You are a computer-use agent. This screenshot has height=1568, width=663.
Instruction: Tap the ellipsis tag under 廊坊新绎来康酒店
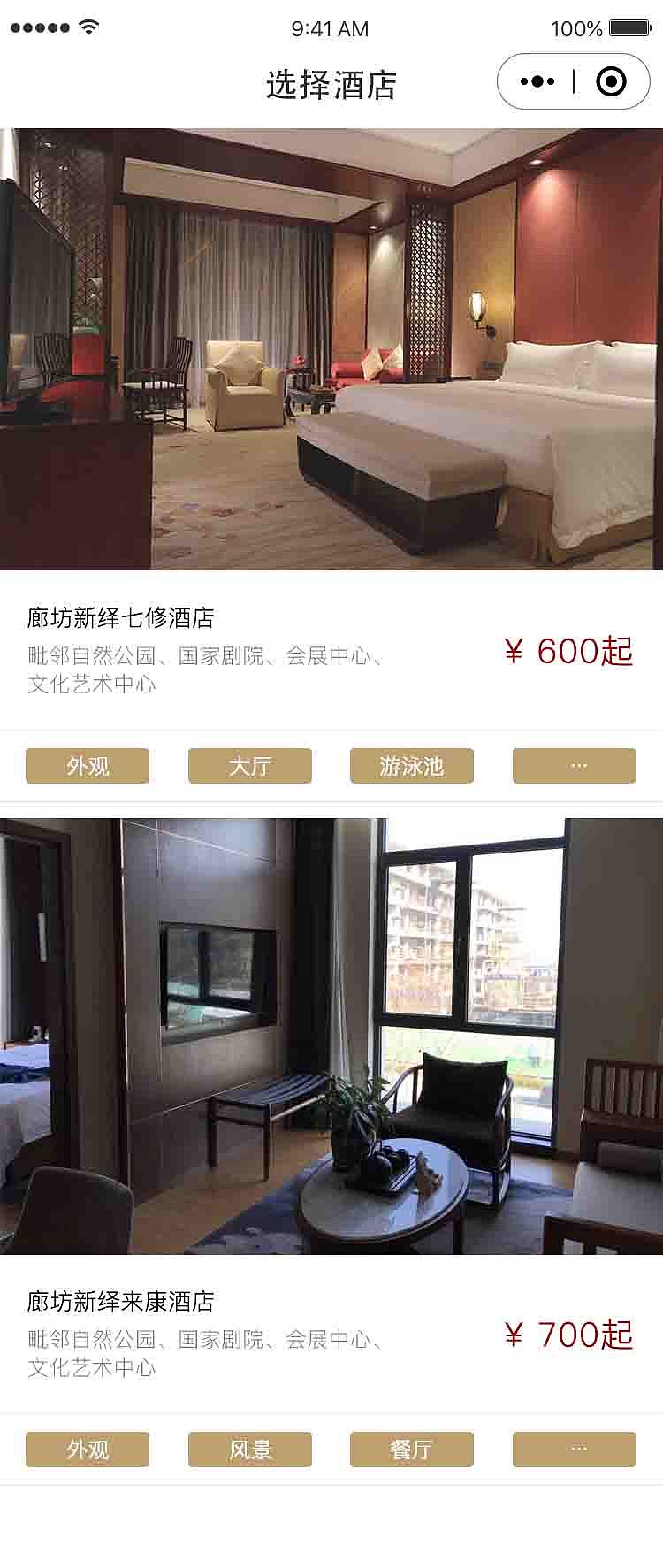click(x=575, y=1449)
